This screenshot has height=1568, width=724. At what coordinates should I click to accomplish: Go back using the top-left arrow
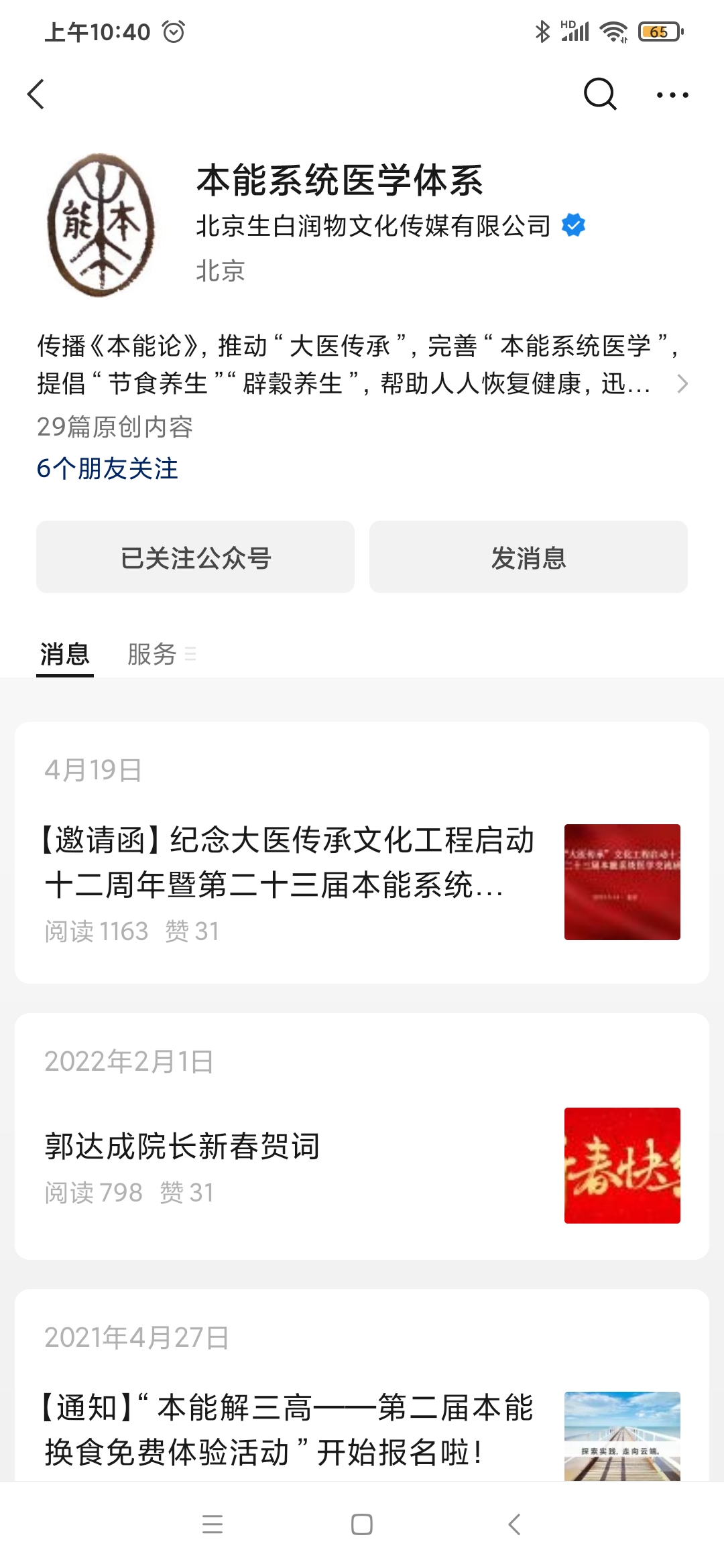point(36,94)
